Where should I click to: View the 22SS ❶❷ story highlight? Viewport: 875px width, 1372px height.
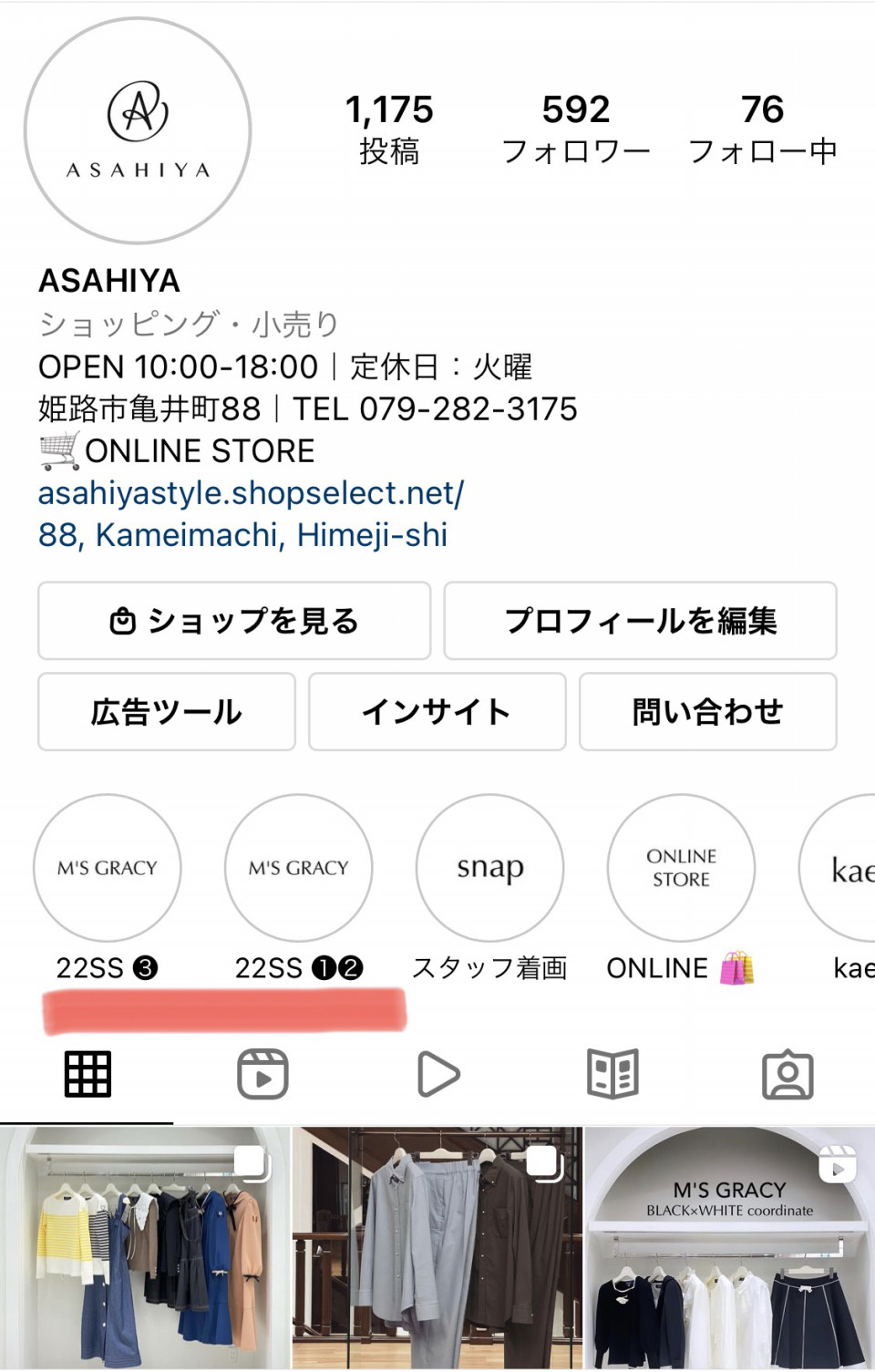299,868
